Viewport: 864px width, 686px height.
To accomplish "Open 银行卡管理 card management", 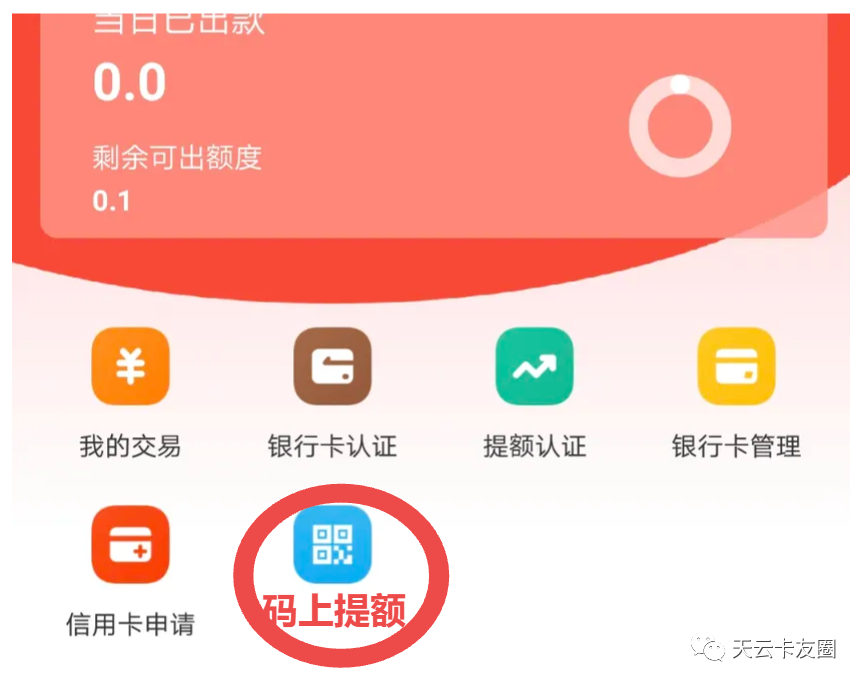I will [736, 367].
